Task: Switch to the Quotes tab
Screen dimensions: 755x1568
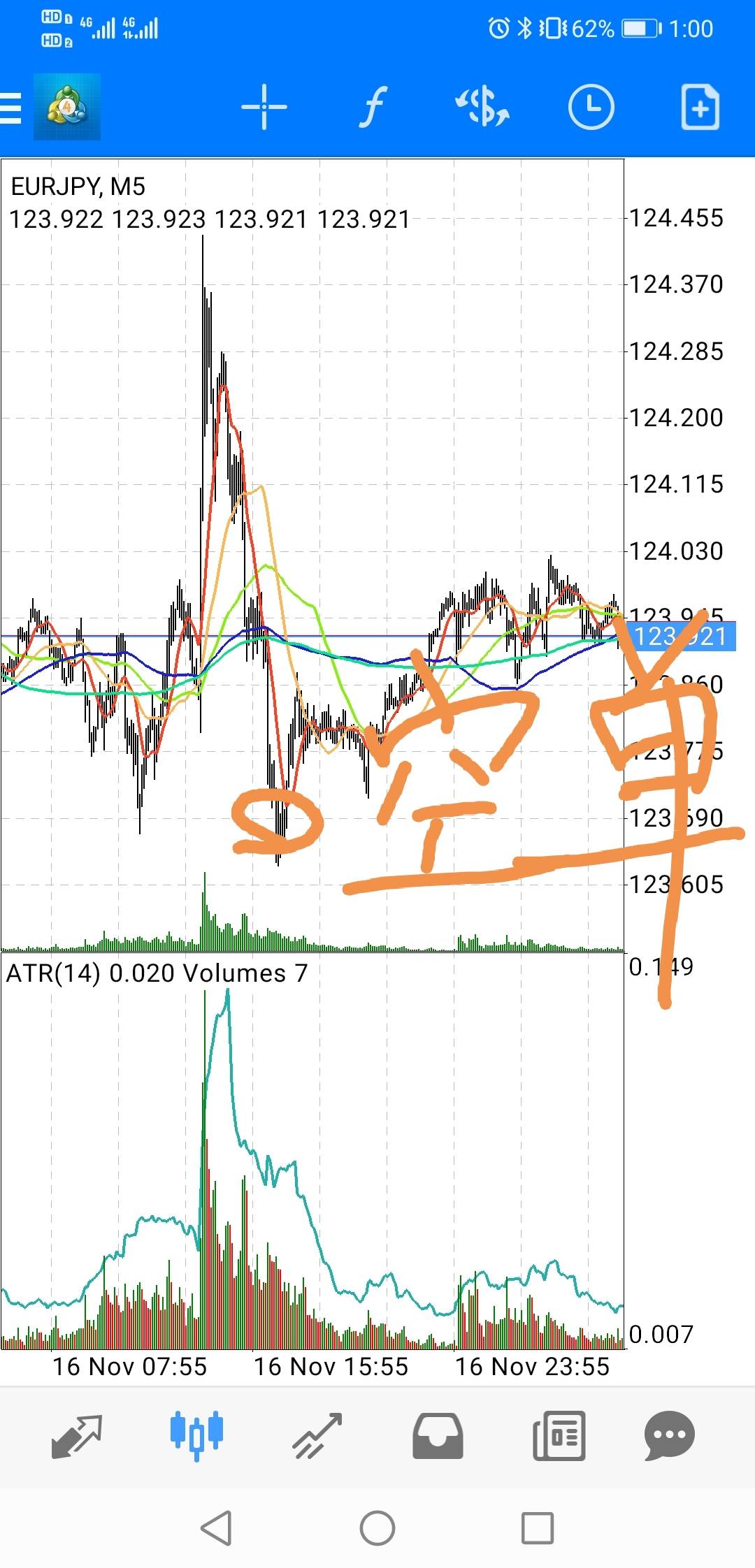Action: coord(77,1436)
